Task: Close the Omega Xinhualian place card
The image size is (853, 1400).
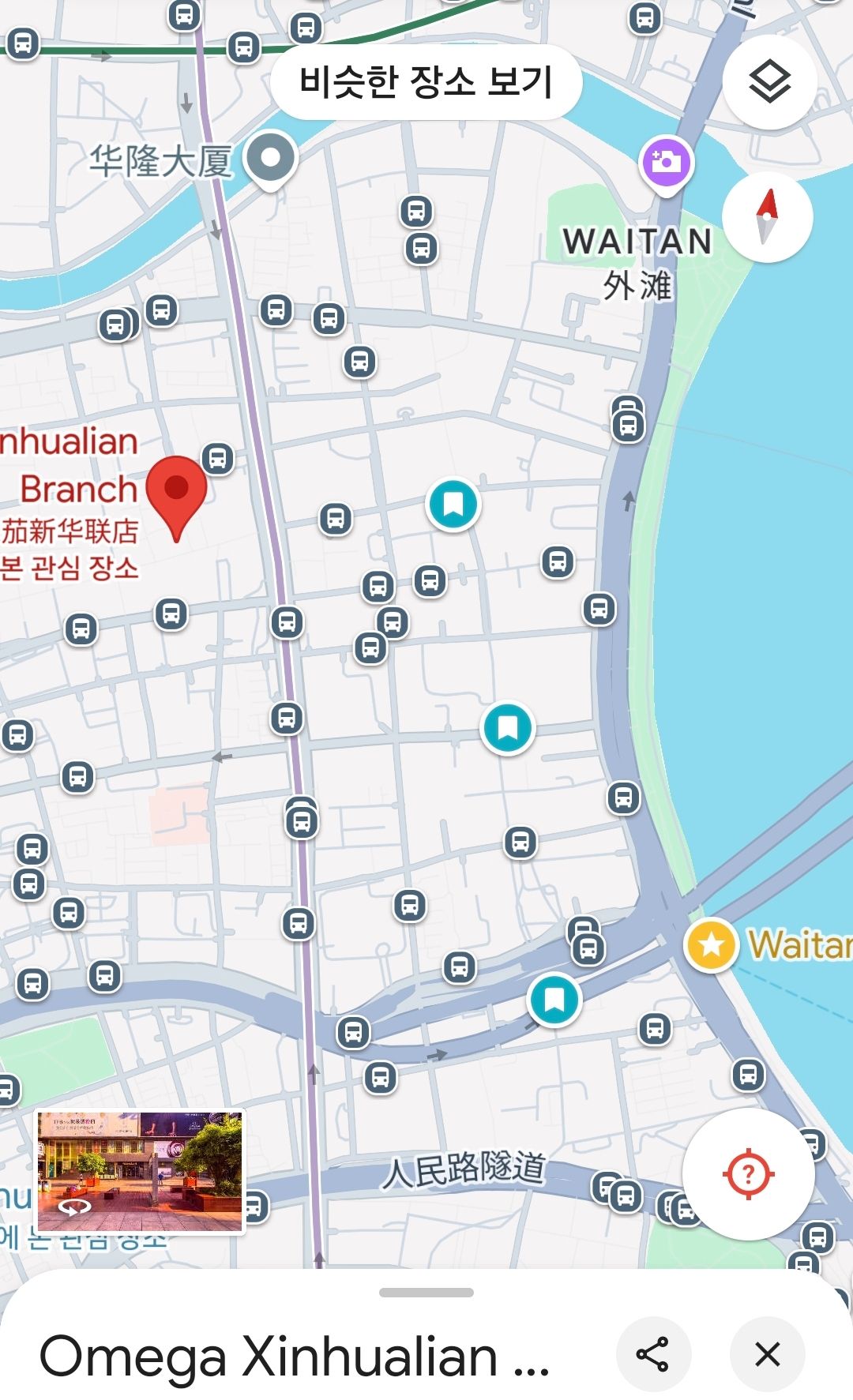Action: coord(767,1354)
